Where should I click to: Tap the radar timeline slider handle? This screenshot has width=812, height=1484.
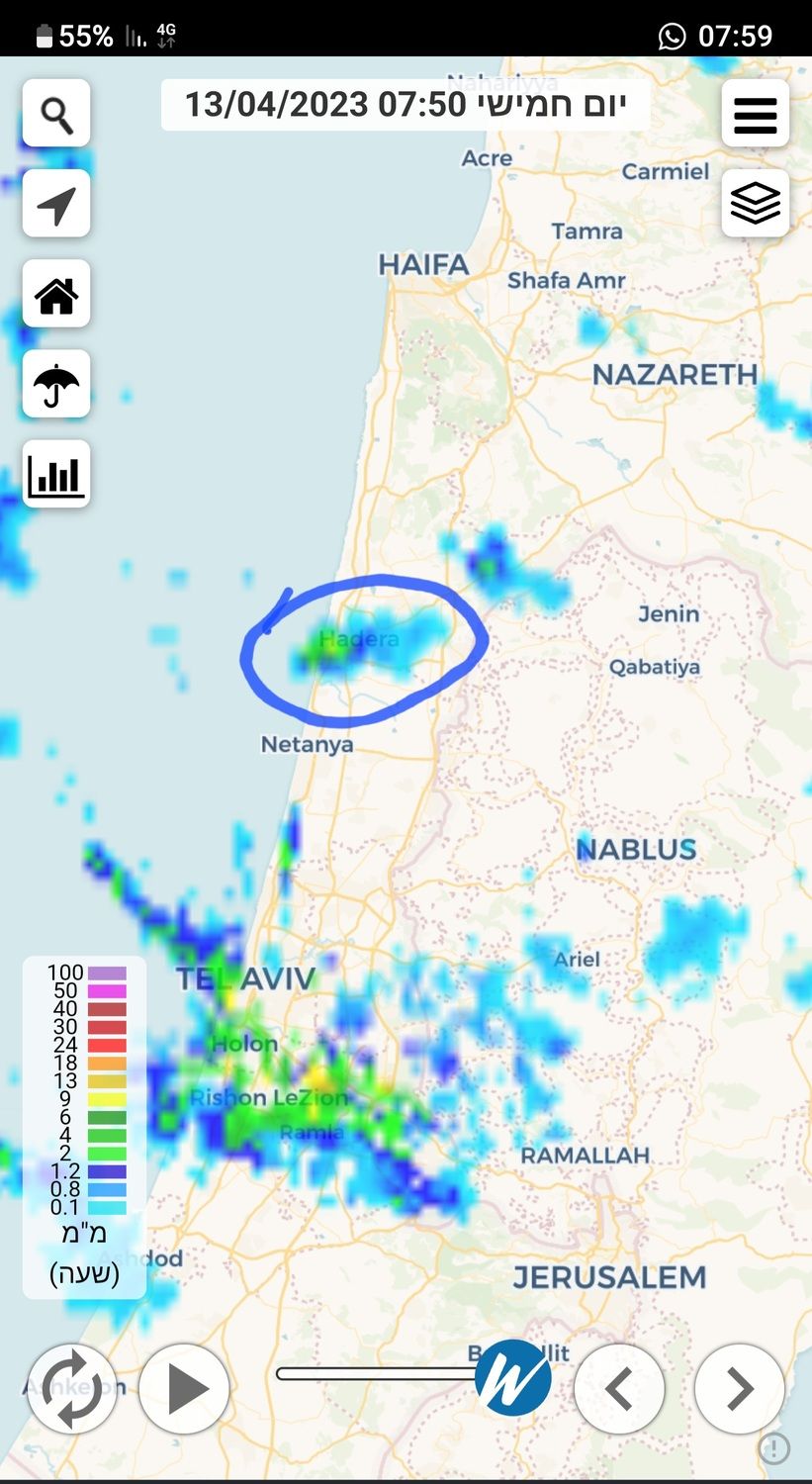(x=513, y=1377)
